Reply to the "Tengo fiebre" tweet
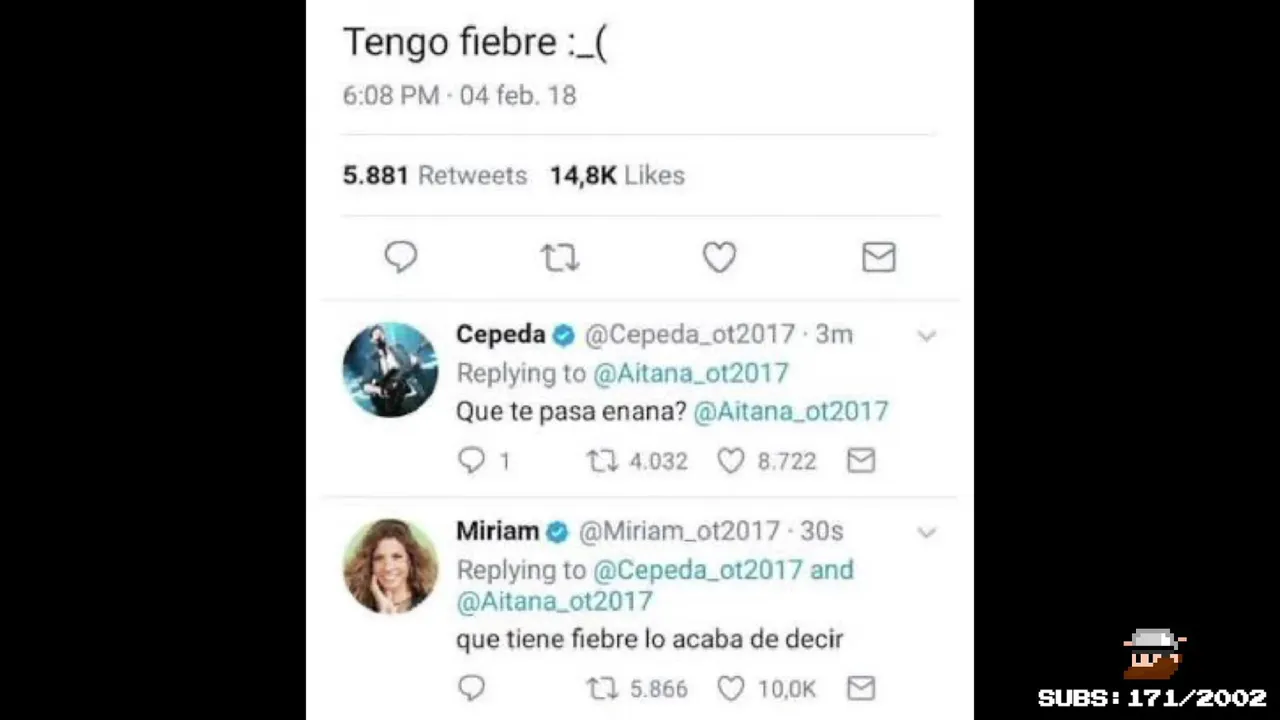The height and width of the screenshot is (720, 1280). (x=400, y=257)
